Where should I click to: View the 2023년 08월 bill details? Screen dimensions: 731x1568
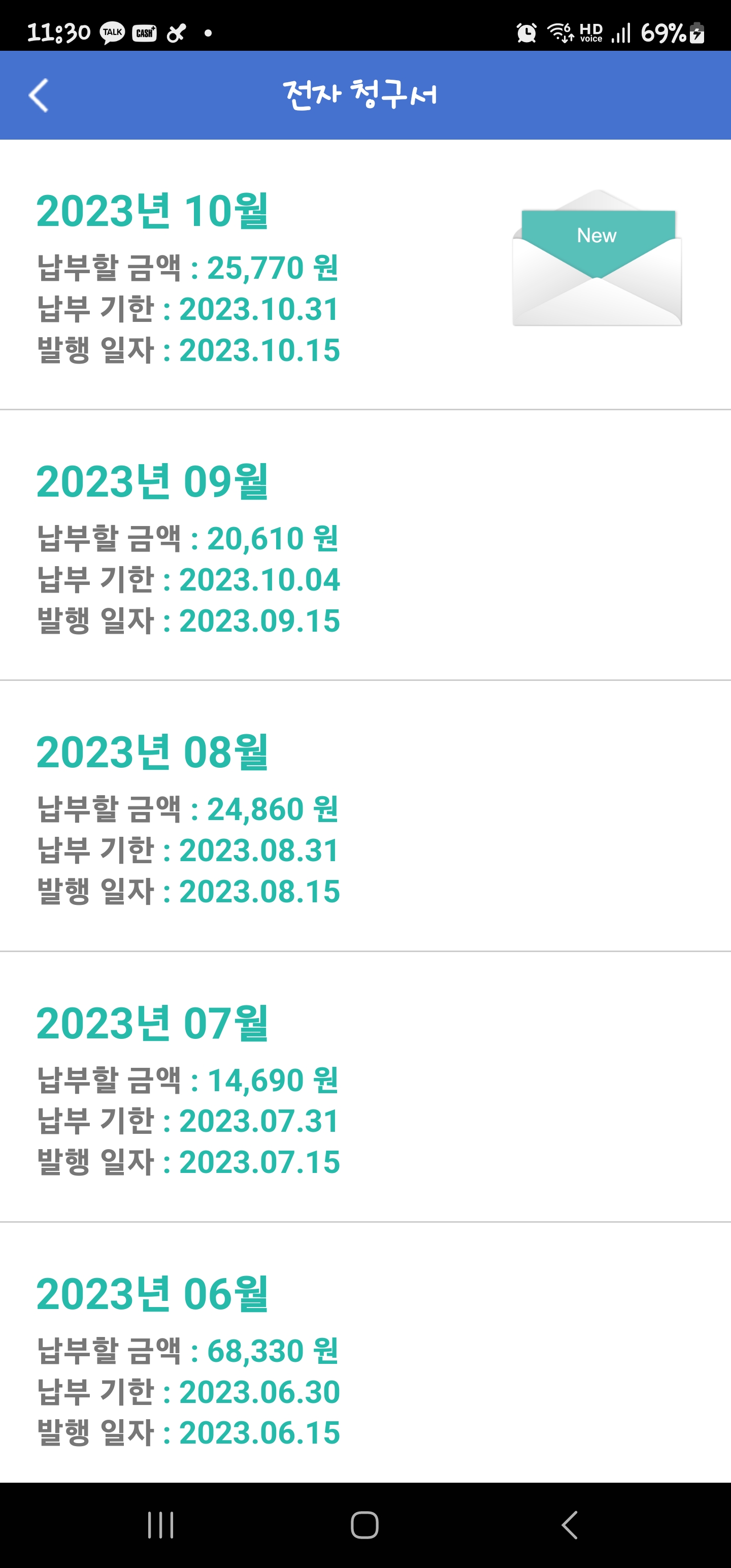pos(365,817)
